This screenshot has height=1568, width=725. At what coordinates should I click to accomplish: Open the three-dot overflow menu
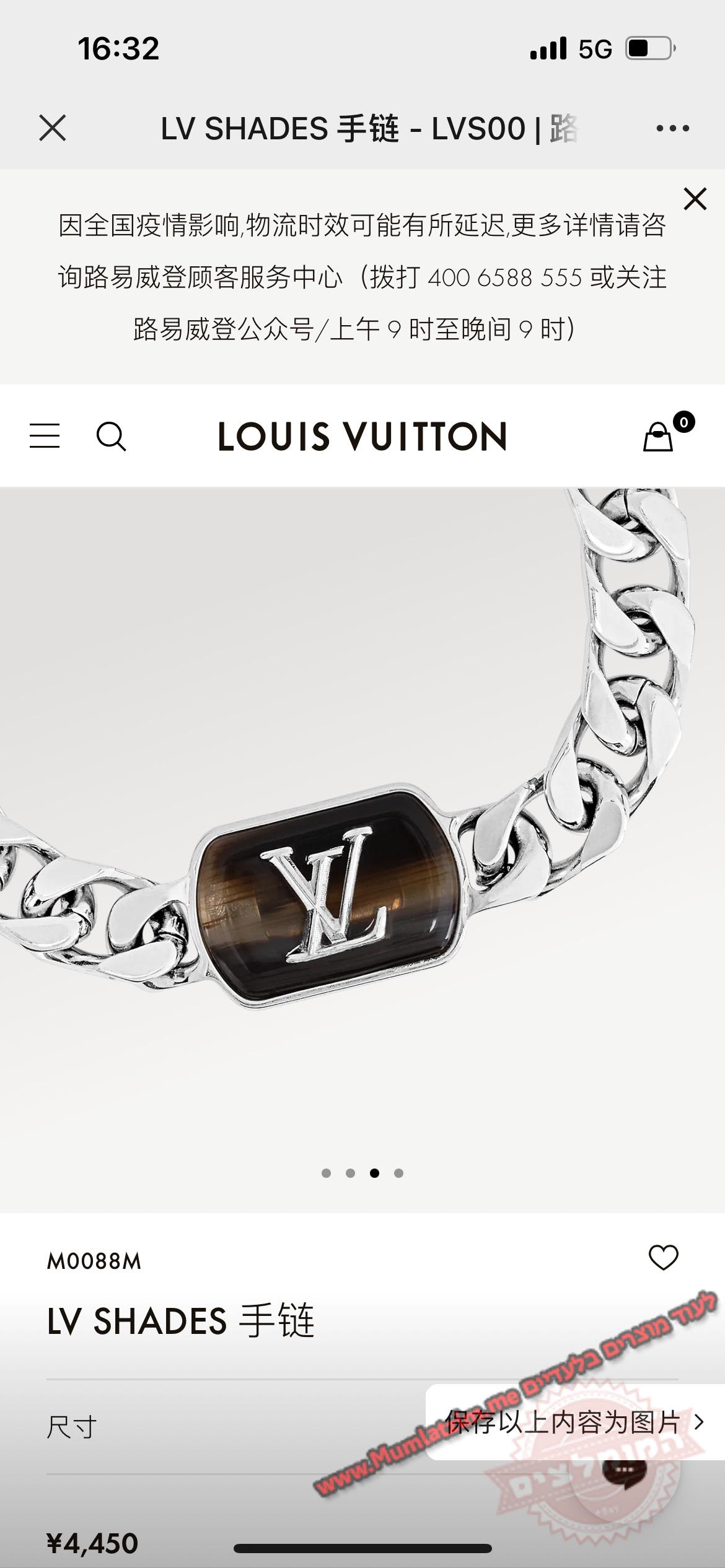[672, 129]
